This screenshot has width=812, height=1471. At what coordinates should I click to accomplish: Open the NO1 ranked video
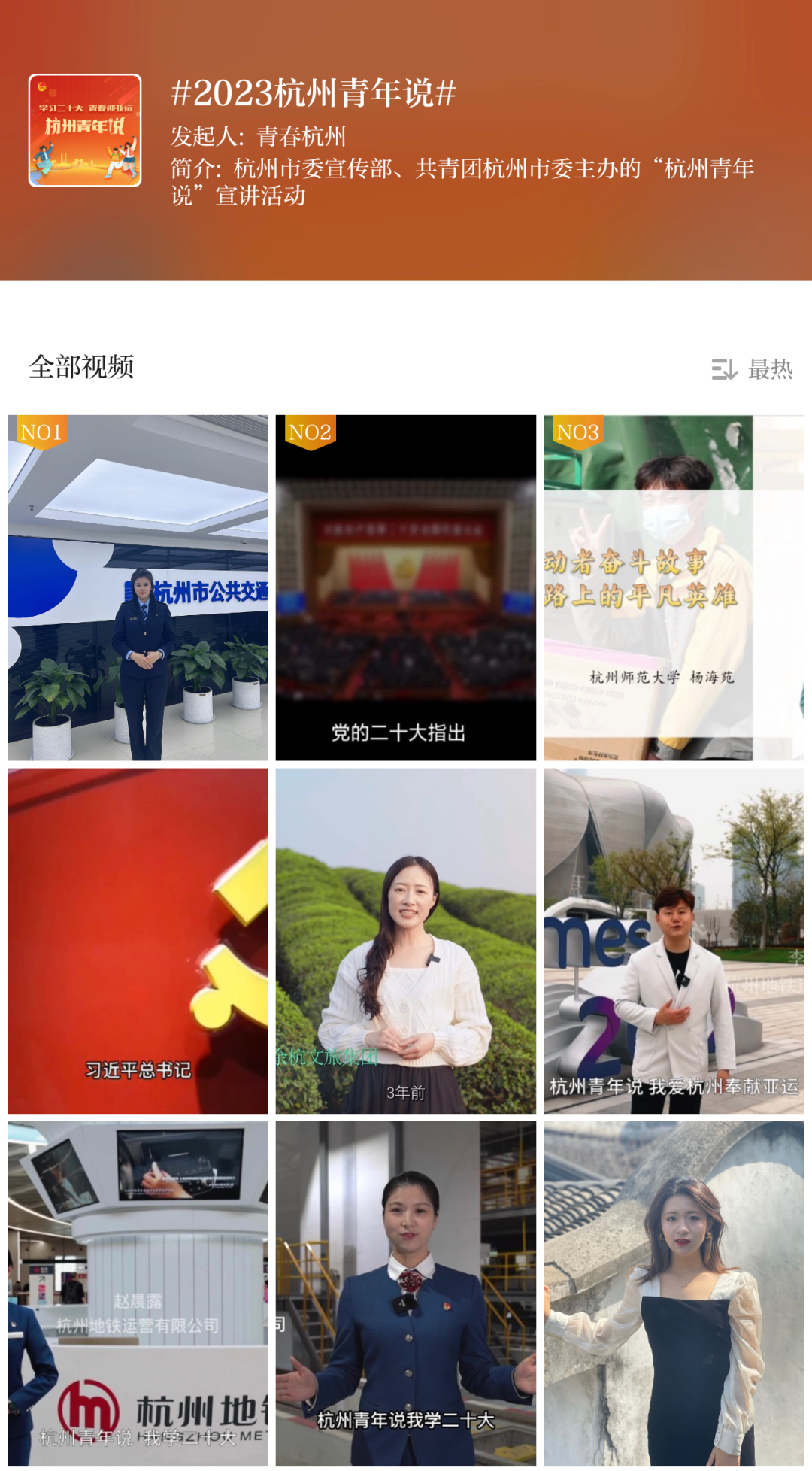click(138, 587)
